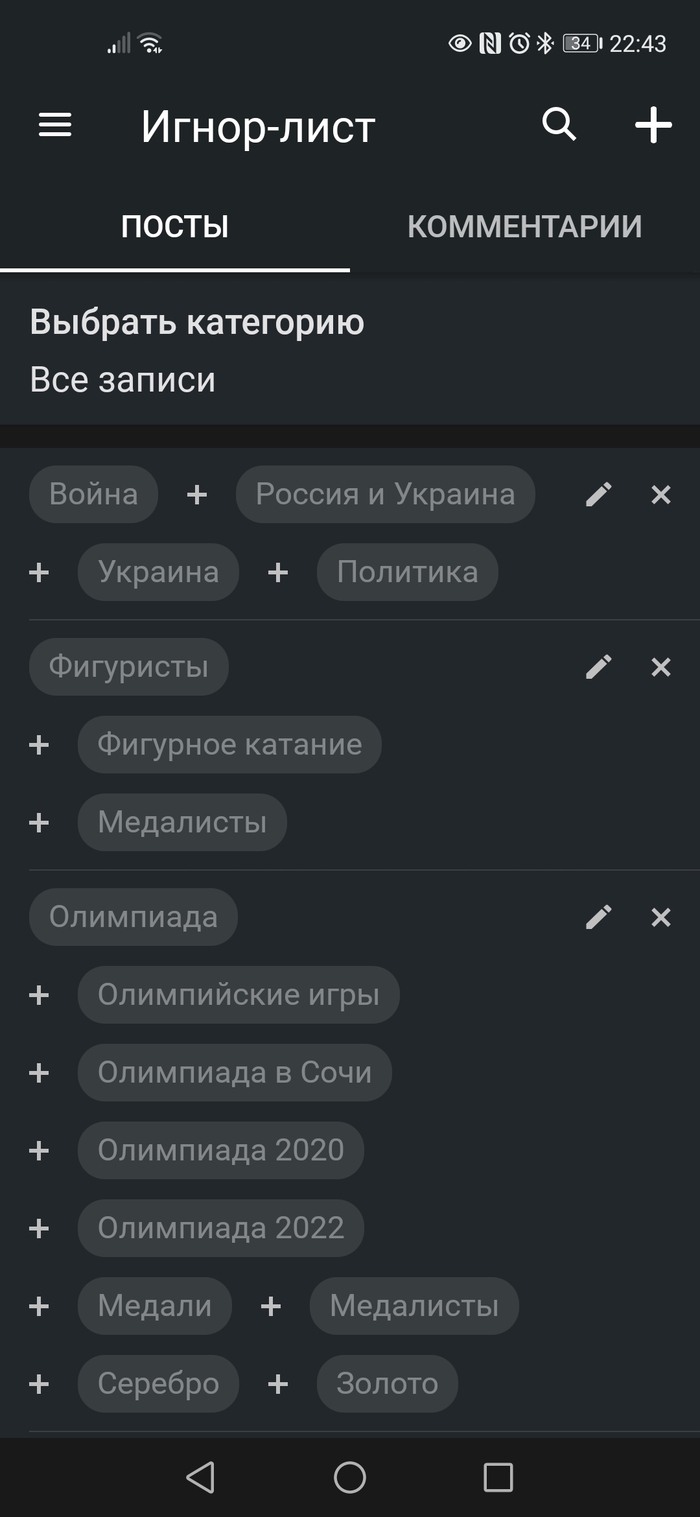Edit the rule starting with Война
Image resolution: width=700 pixels, height=1517 pixels.
coord(598,494)
